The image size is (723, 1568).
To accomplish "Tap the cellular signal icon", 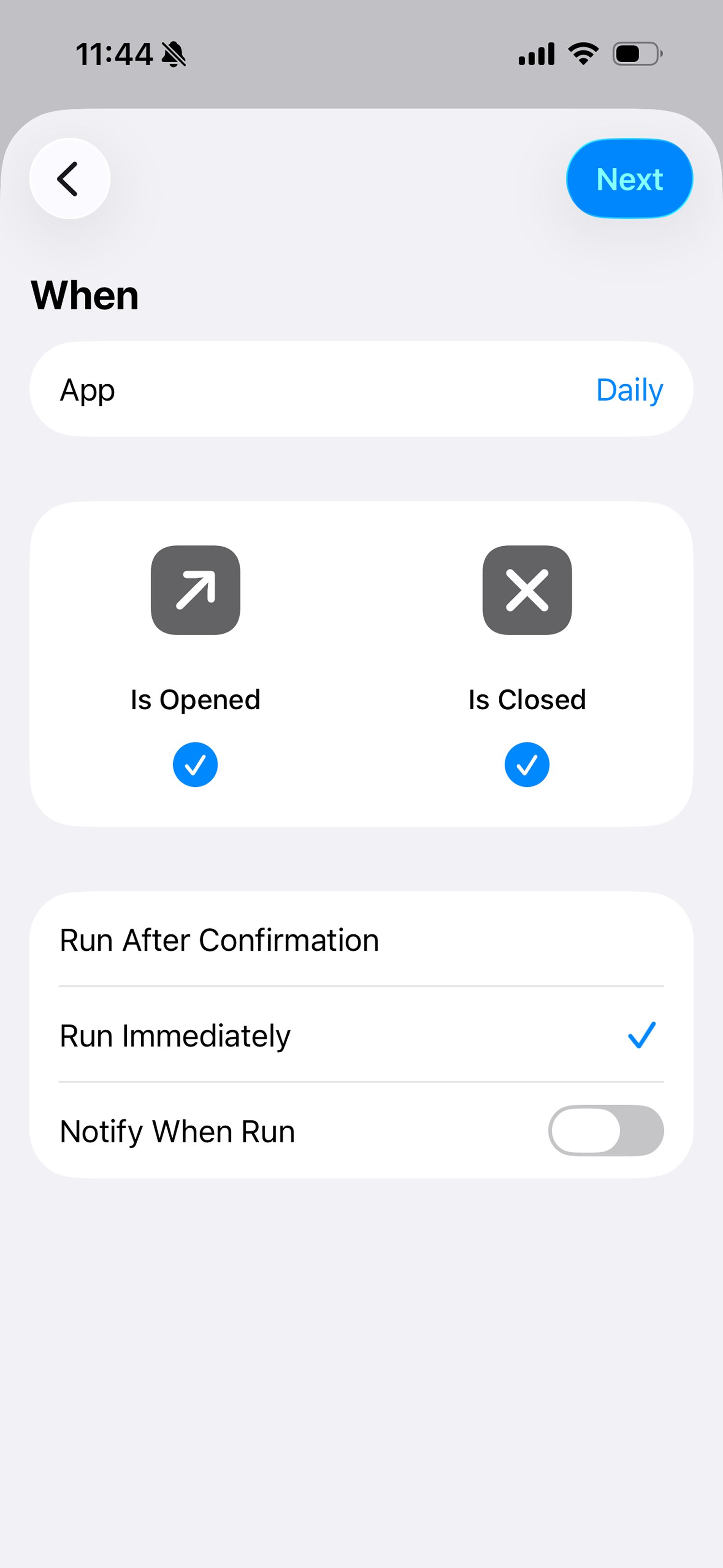I will [x=535, y=54].
